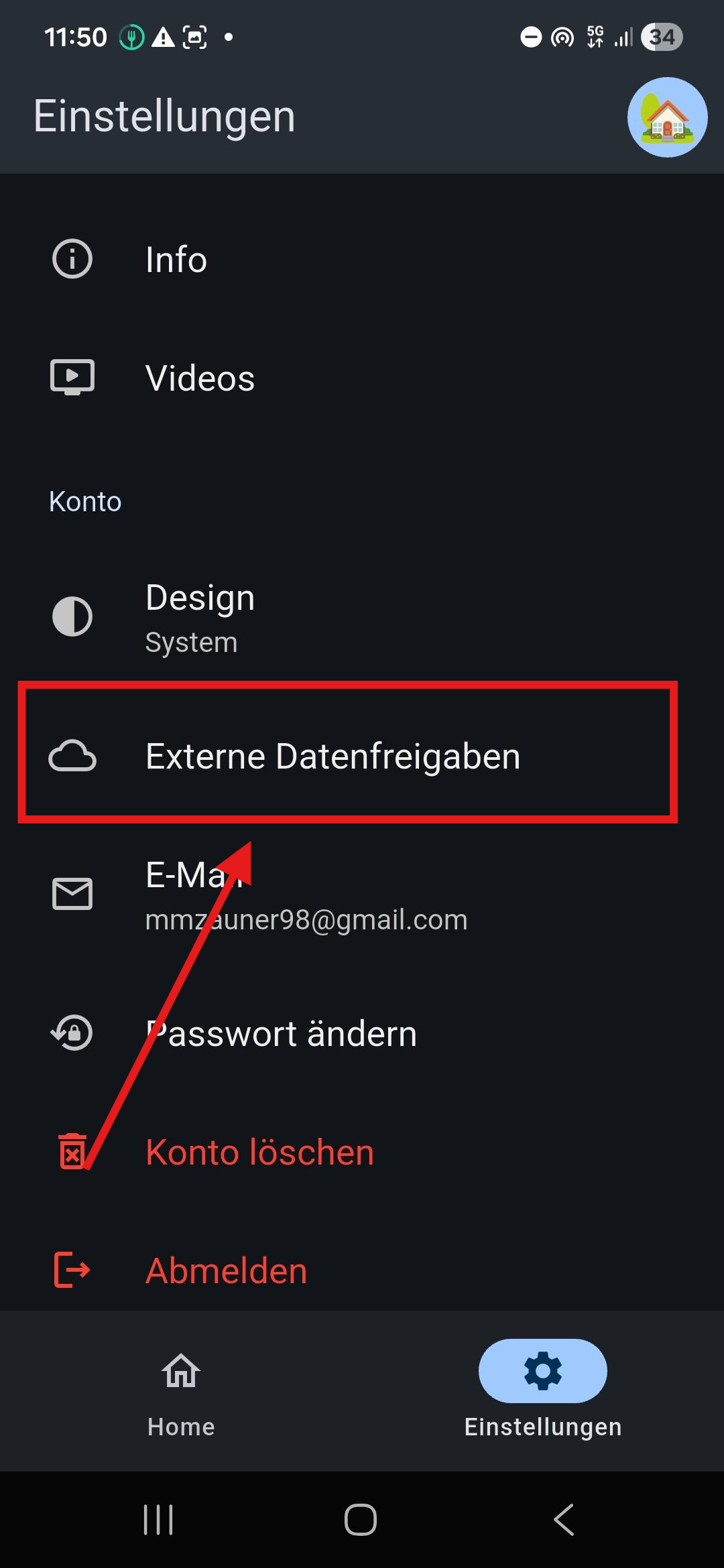Select Passwort ändern
Viewport: 724px width, 1568px height.
[x=362, y=1033]
